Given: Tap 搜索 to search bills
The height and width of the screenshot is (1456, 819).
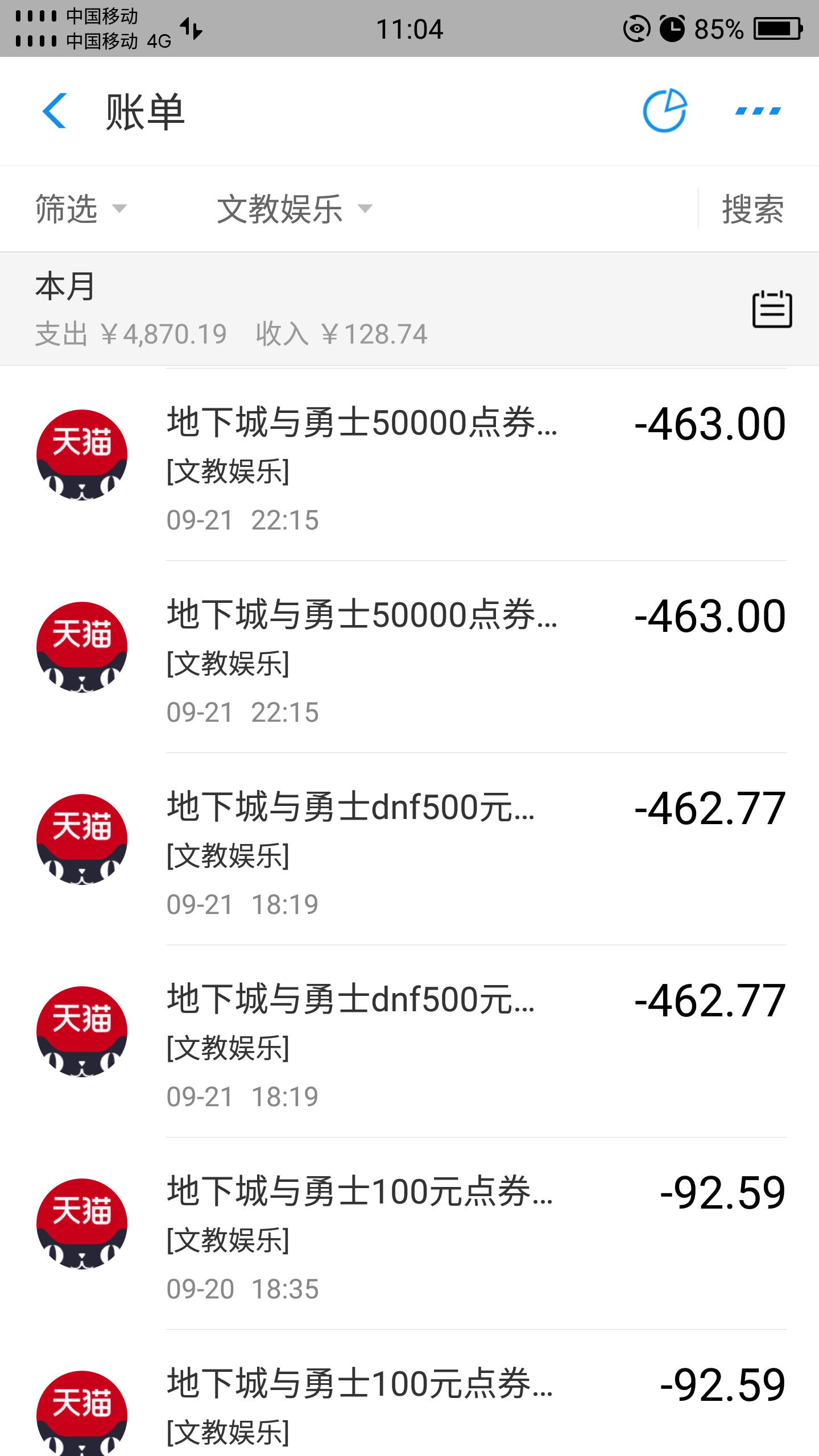Looking at the screenshot, I should coord(752,209).
